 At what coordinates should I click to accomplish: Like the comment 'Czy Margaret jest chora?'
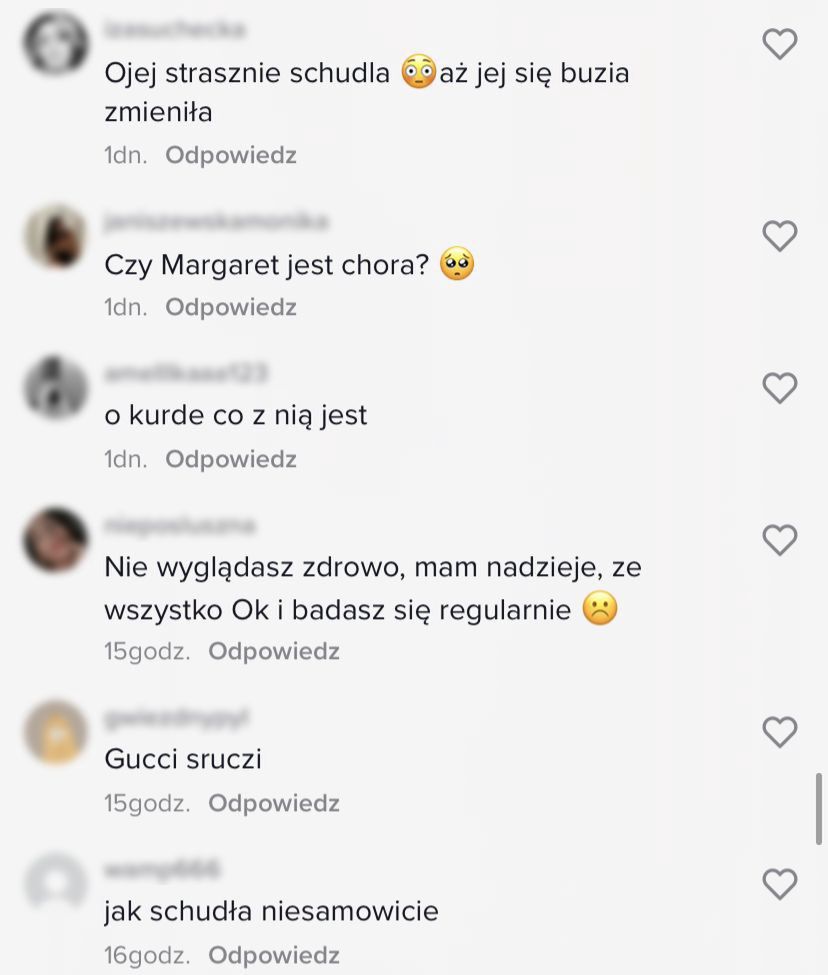(x=779, y=236)
